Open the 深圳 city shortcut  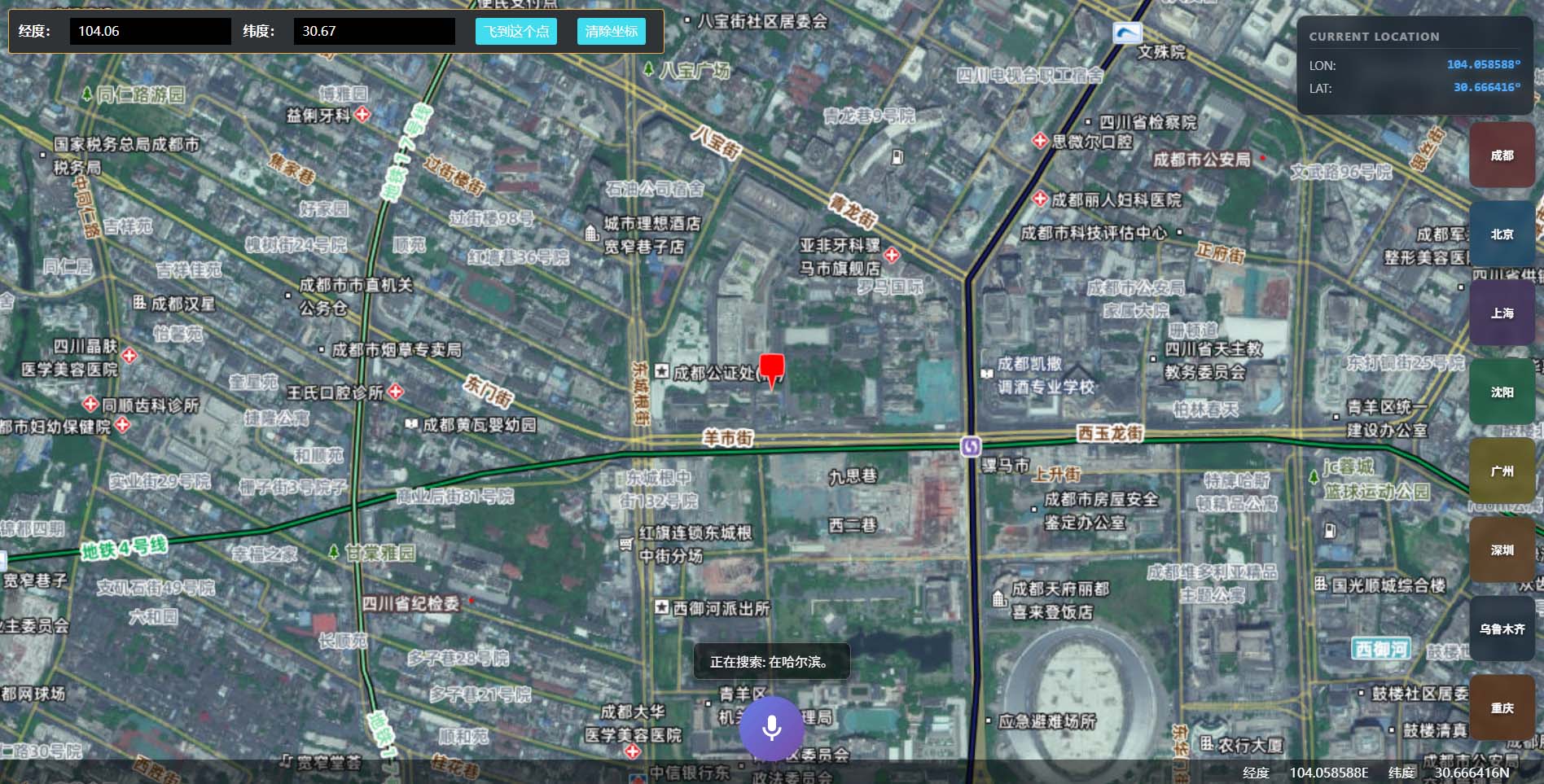[x=1502, y=550]
